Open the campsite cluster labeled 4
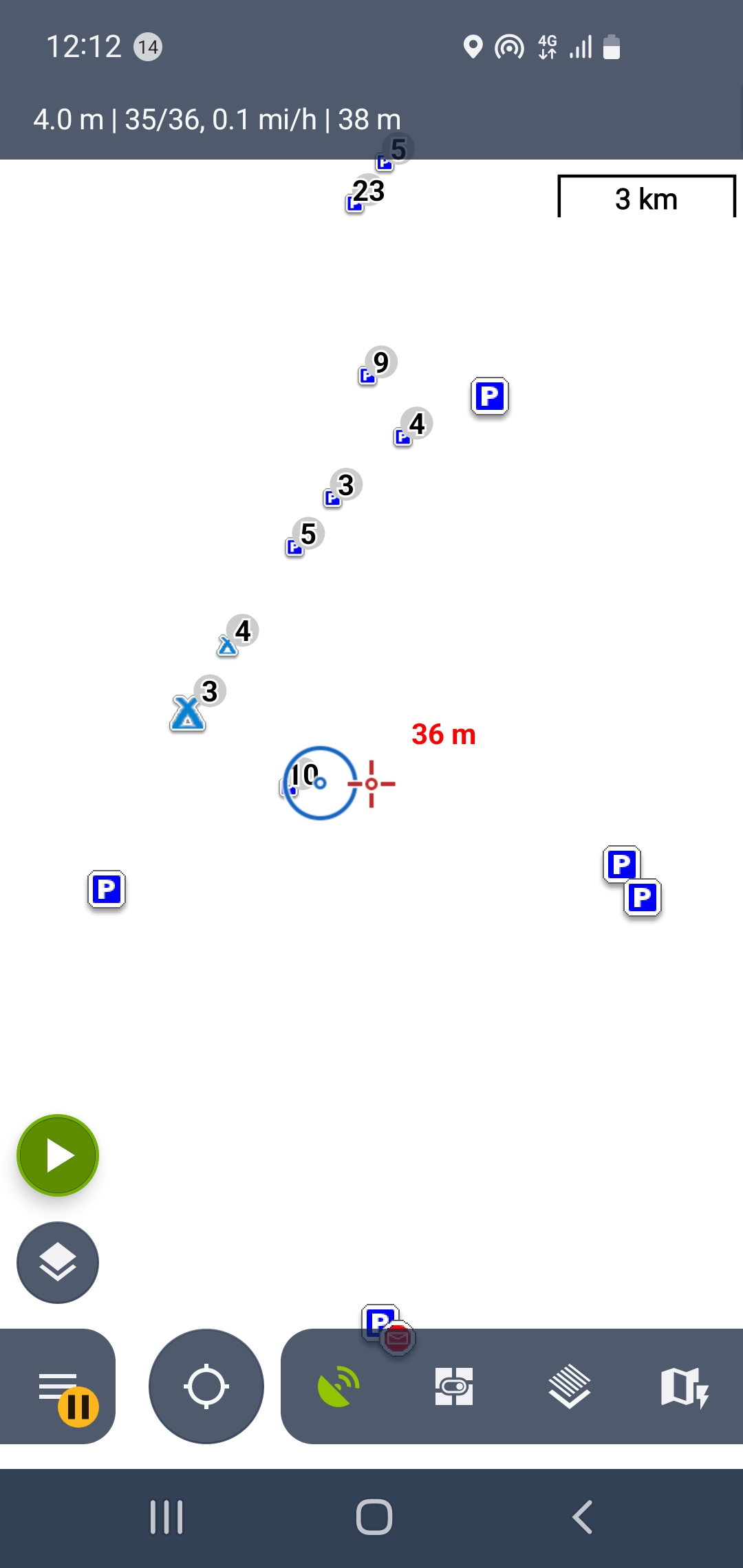 pyautogui.click(x=237, y=637)
